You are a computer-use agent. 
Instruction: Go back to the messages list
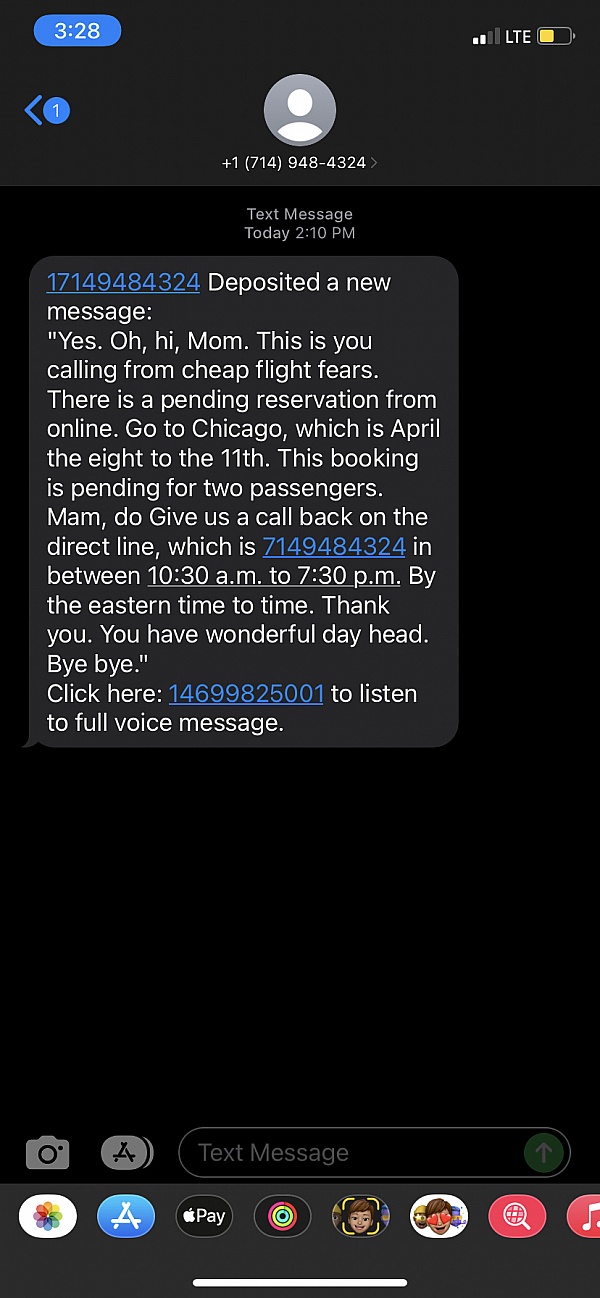(x=44, y=111)
